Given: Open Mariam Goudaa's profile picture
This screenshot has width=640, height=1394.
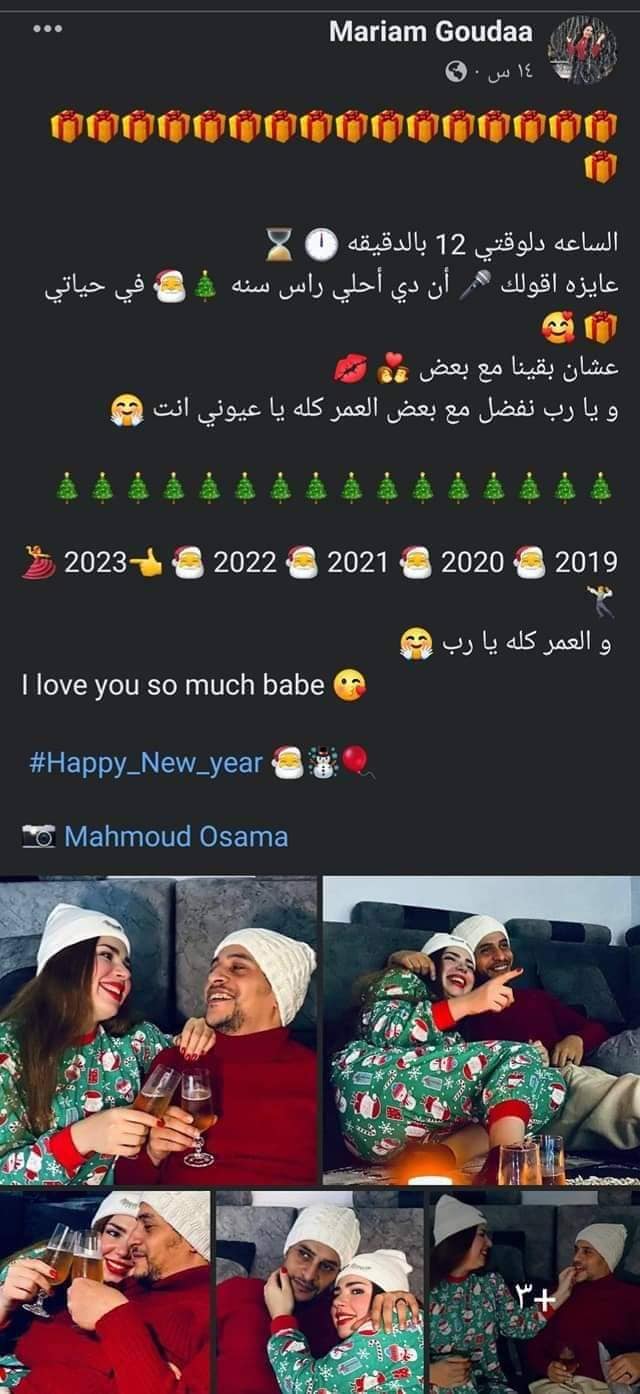Looking at the screenshot, I should [x=583, y=48].
